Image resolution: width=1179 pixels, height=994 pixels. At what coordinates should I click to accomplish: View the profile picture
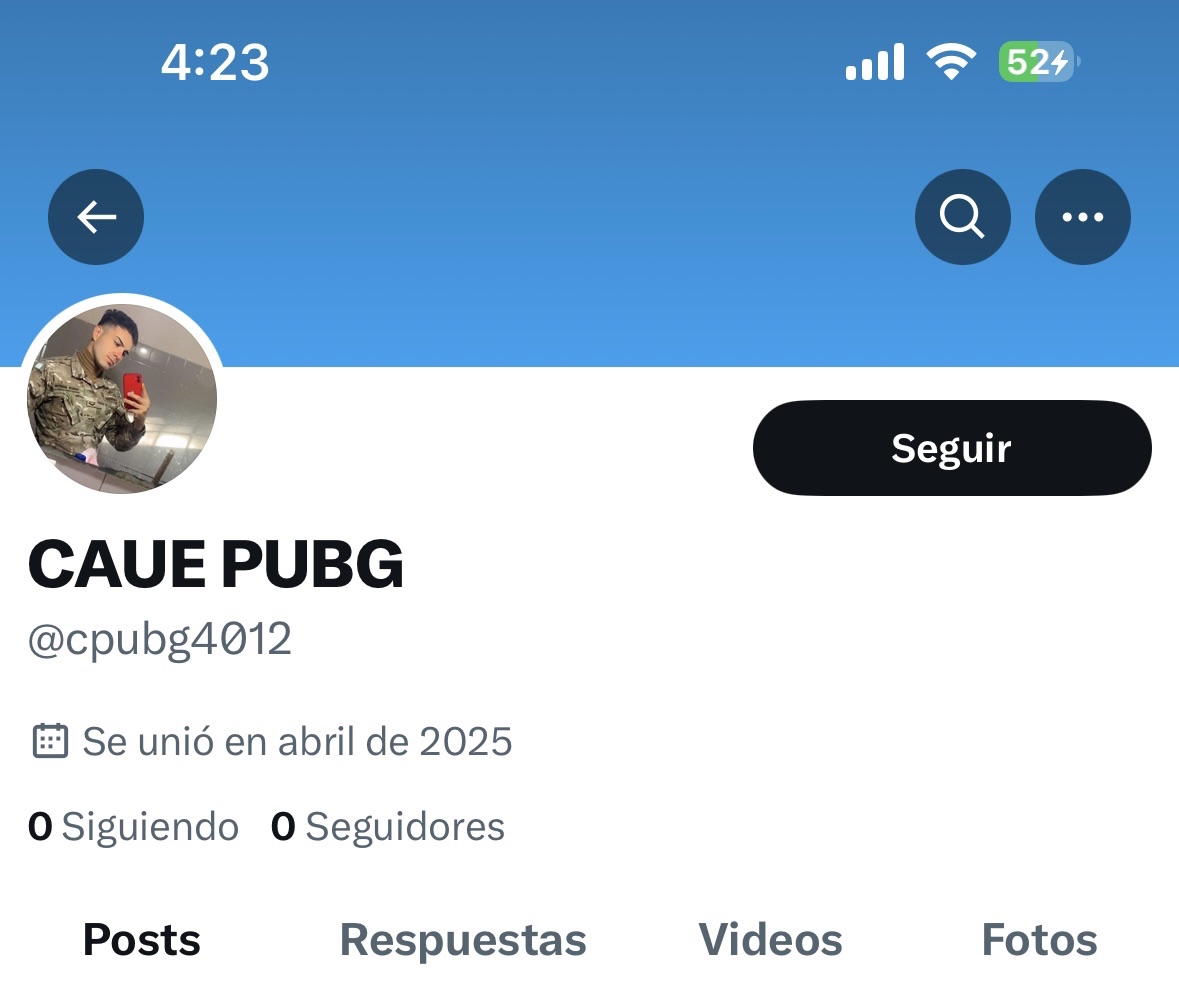122,398
